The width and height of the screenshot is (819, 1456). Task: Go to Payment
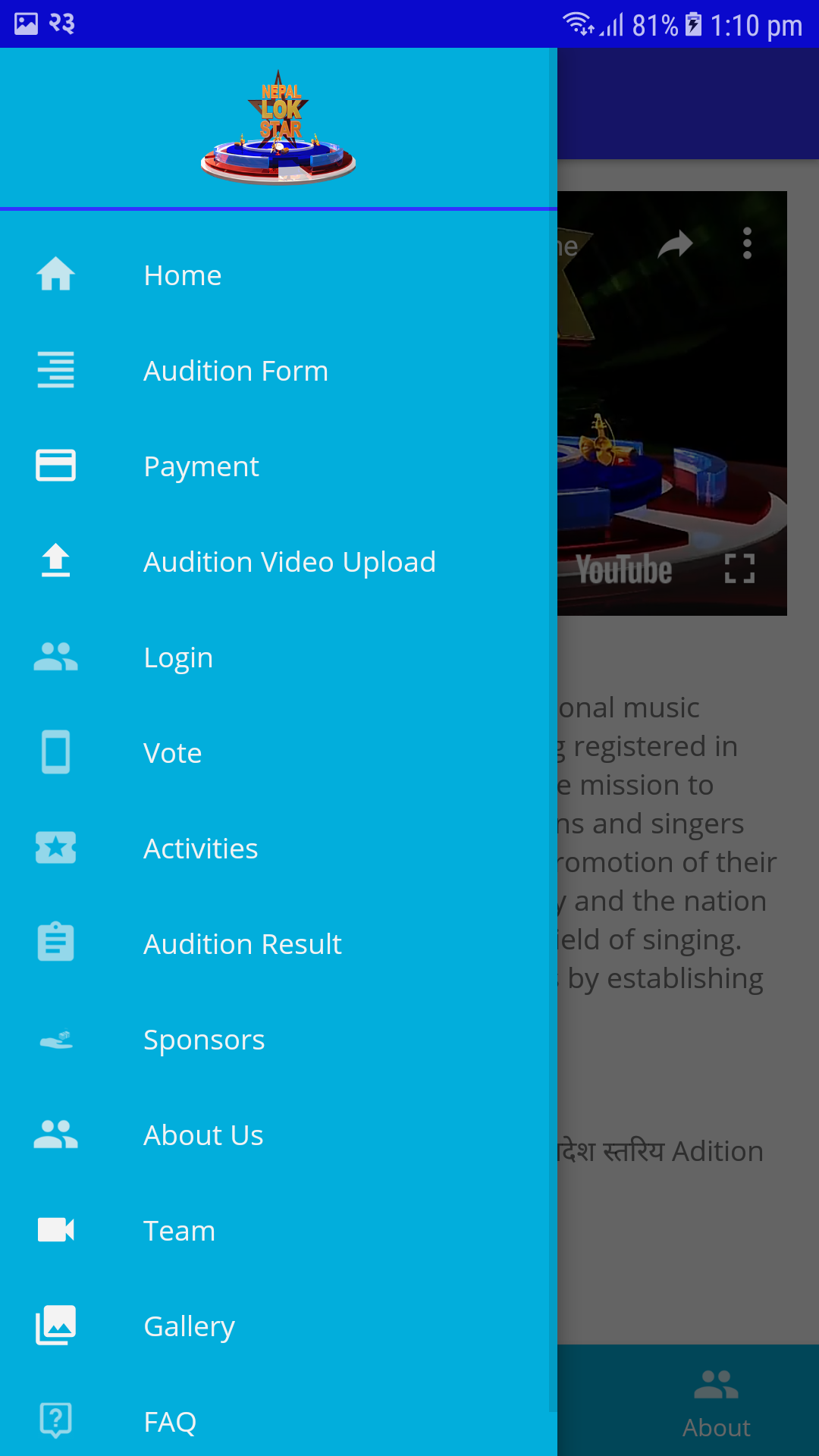pyautogui.click(x=278, y=466)
